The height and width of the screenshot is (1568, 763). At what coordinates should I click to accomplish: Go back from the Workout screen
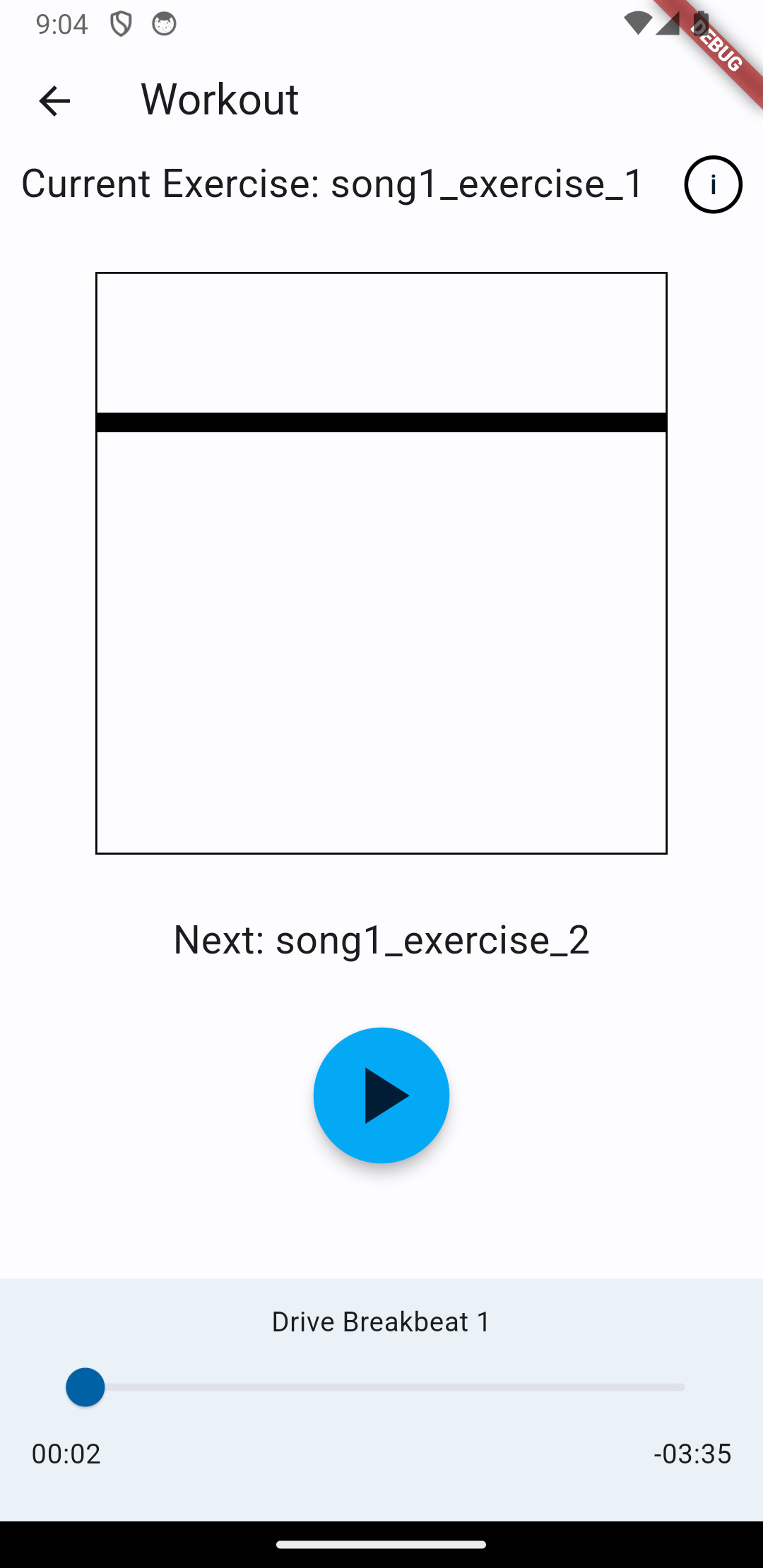tap(54, 101)
